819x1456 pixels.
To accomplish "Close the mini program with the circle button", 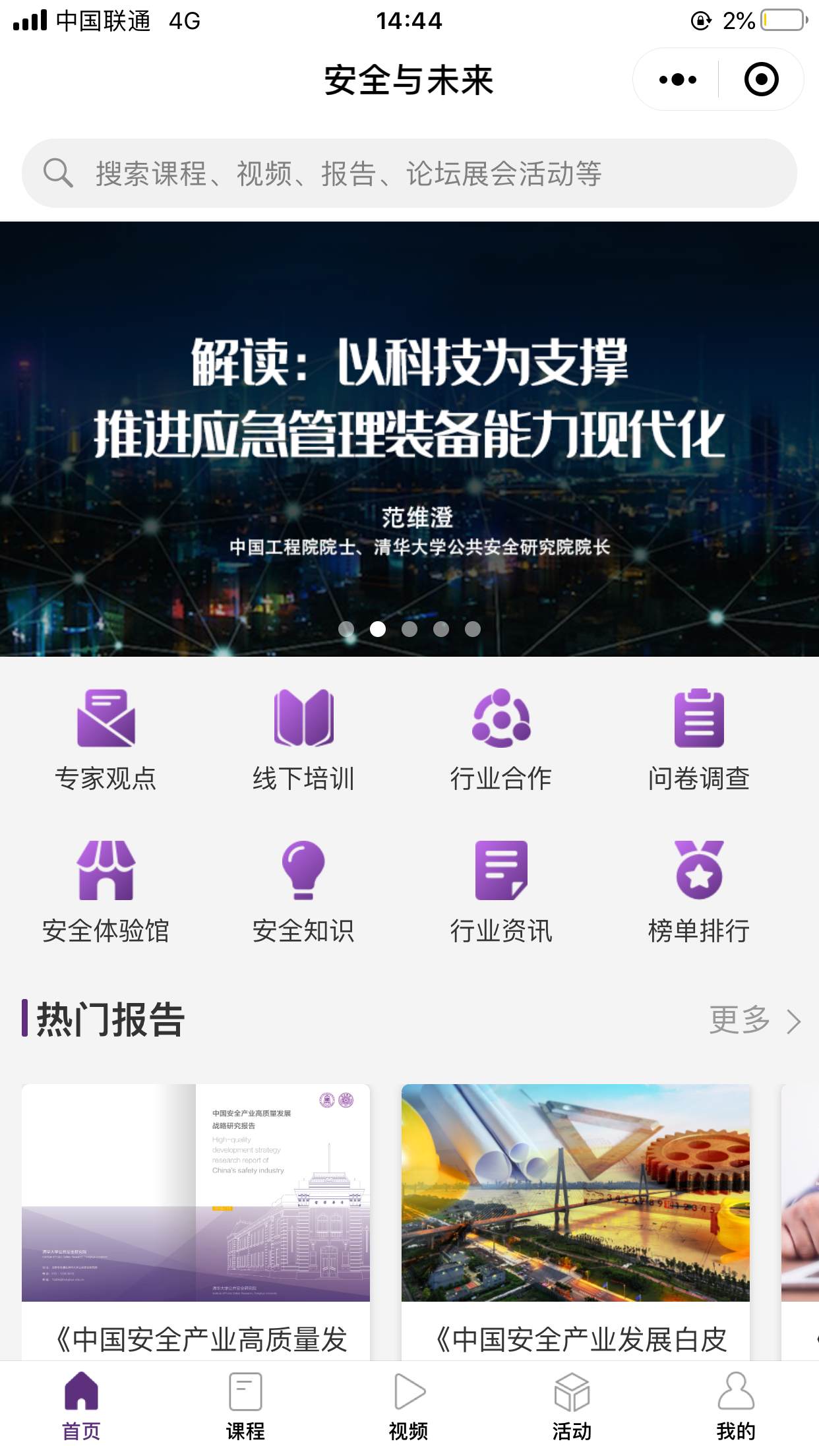I will tap(761, 80).
